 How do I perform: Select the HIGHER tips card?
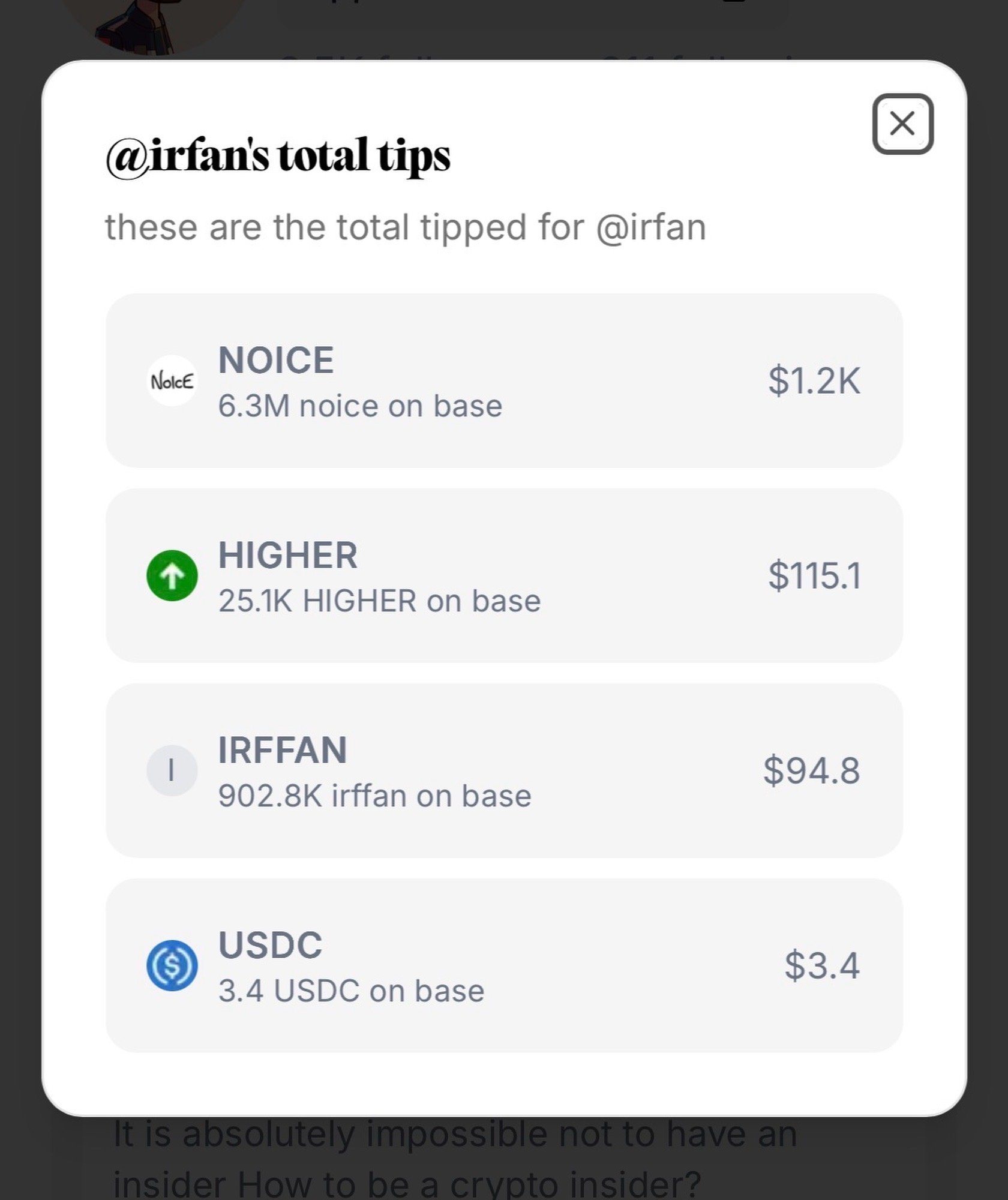click(x=504, y=575)
